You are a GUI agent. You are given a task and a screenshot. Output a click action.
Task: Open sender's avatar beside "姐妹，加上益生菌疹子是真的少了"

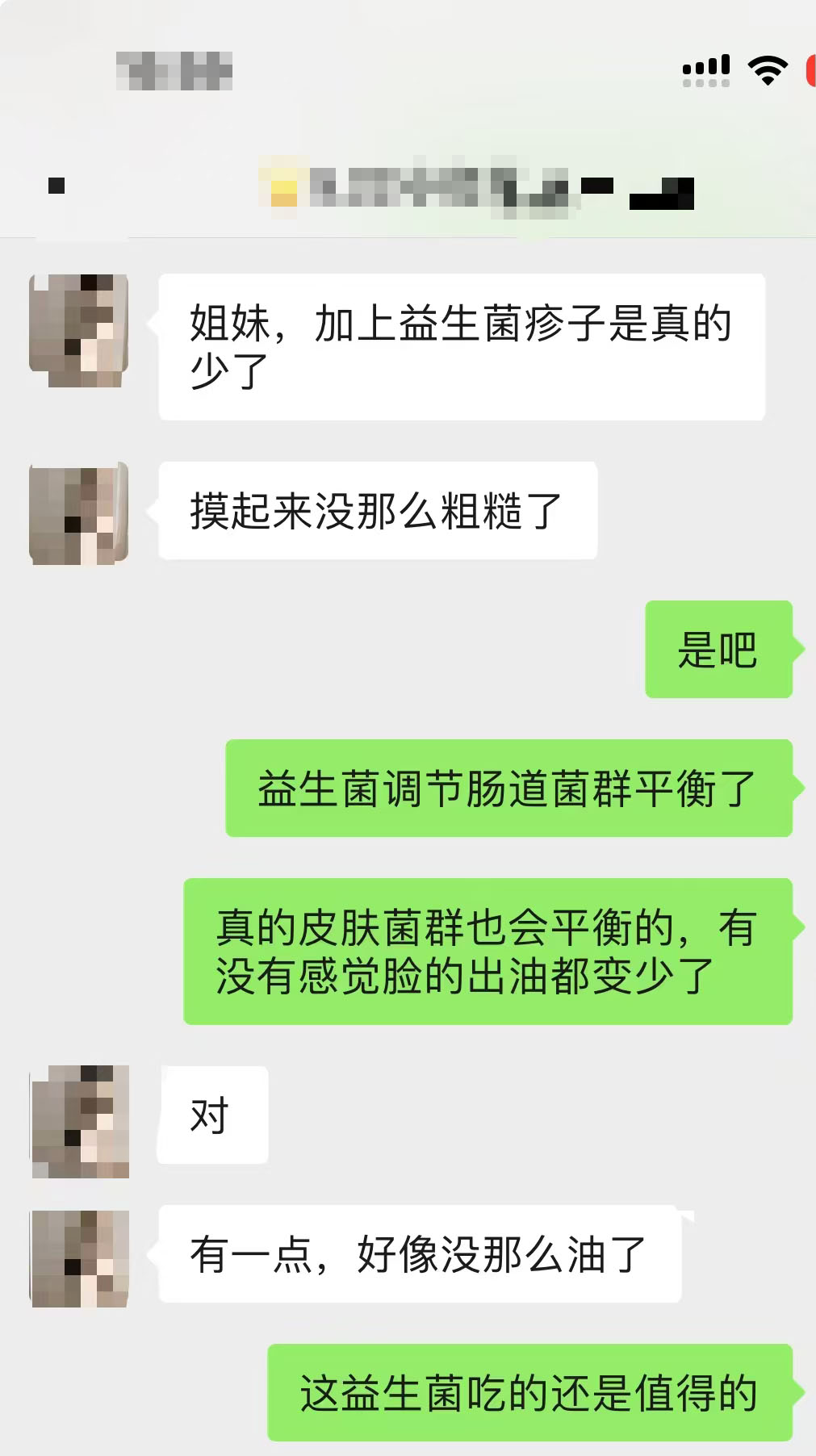point(78,330)
